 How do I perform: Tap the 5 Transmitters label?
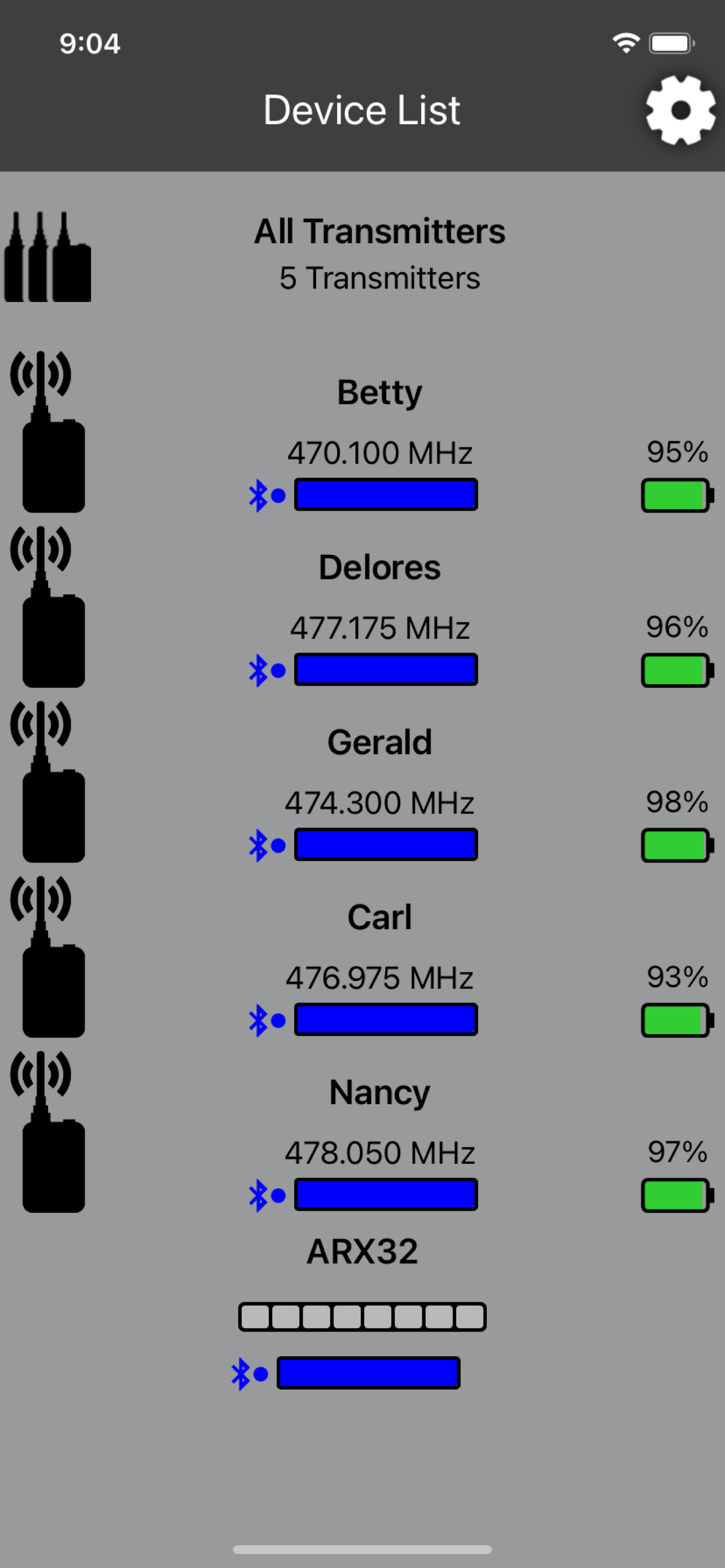click(x=379, y=278)
